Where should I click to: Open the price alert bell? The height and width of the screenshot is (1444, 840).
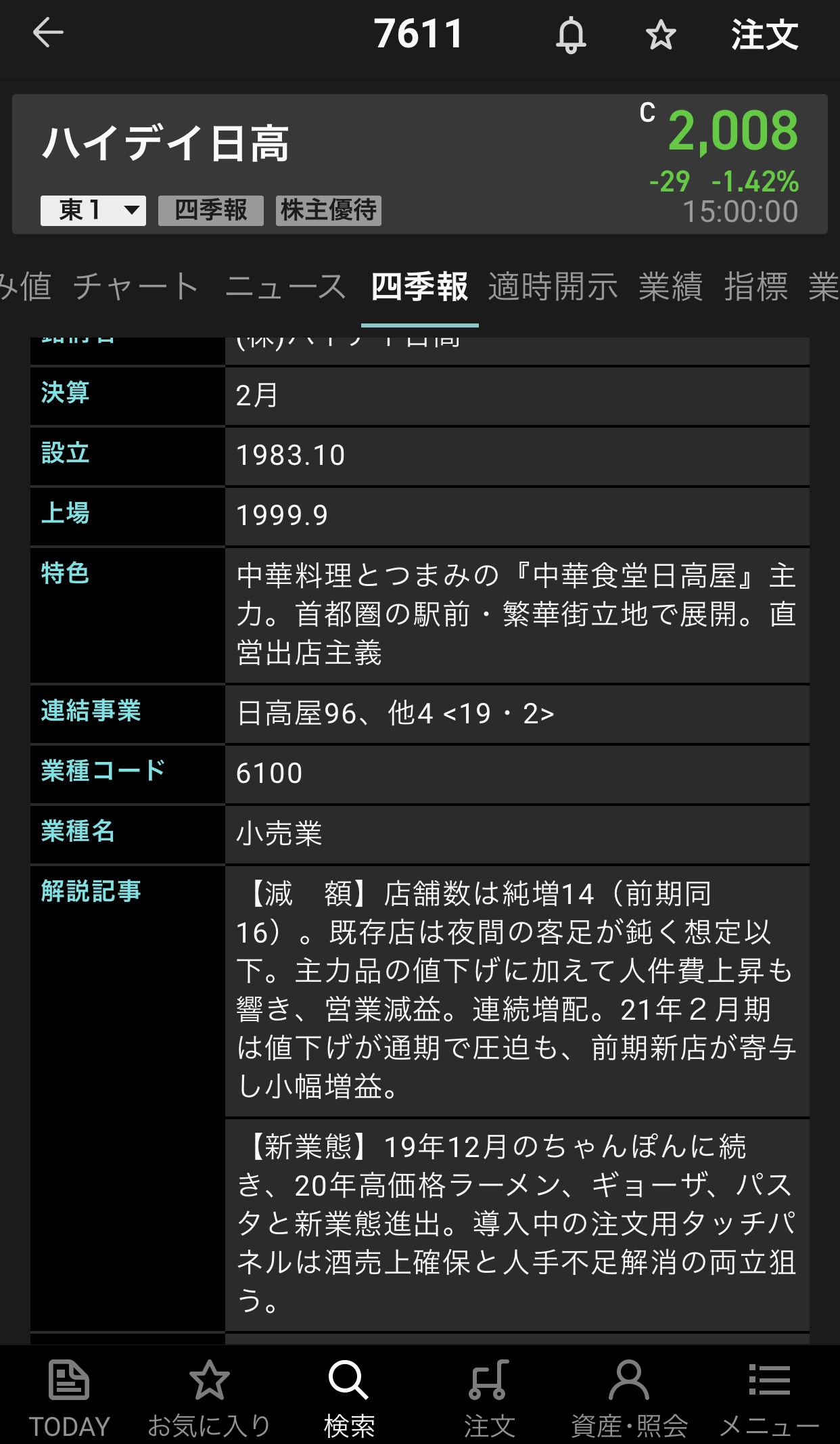click(x=571, y=35)
